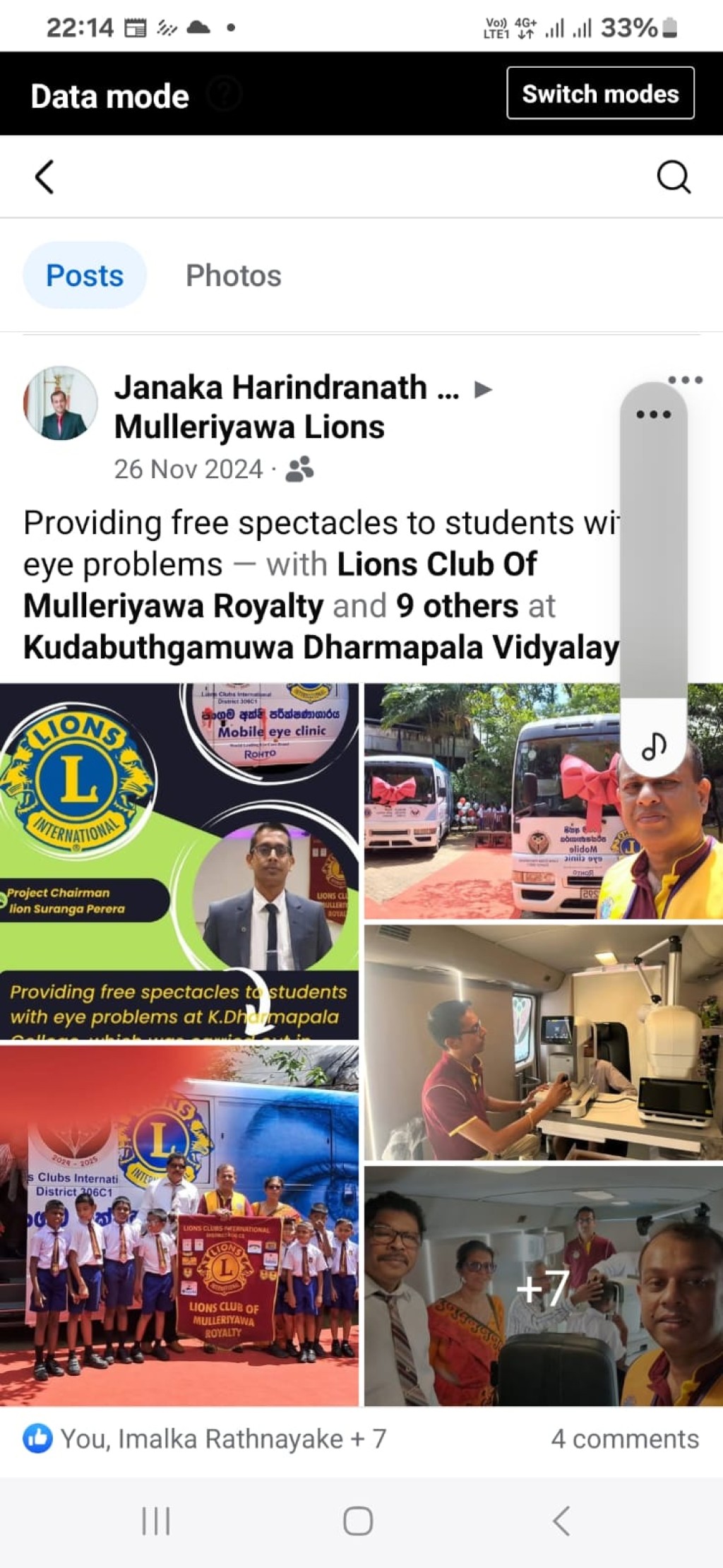Image resolution: width=723 pixels, height=1568 pixels.
Task: Open recent apps from navigation bar
Action: coord(156,1521)
